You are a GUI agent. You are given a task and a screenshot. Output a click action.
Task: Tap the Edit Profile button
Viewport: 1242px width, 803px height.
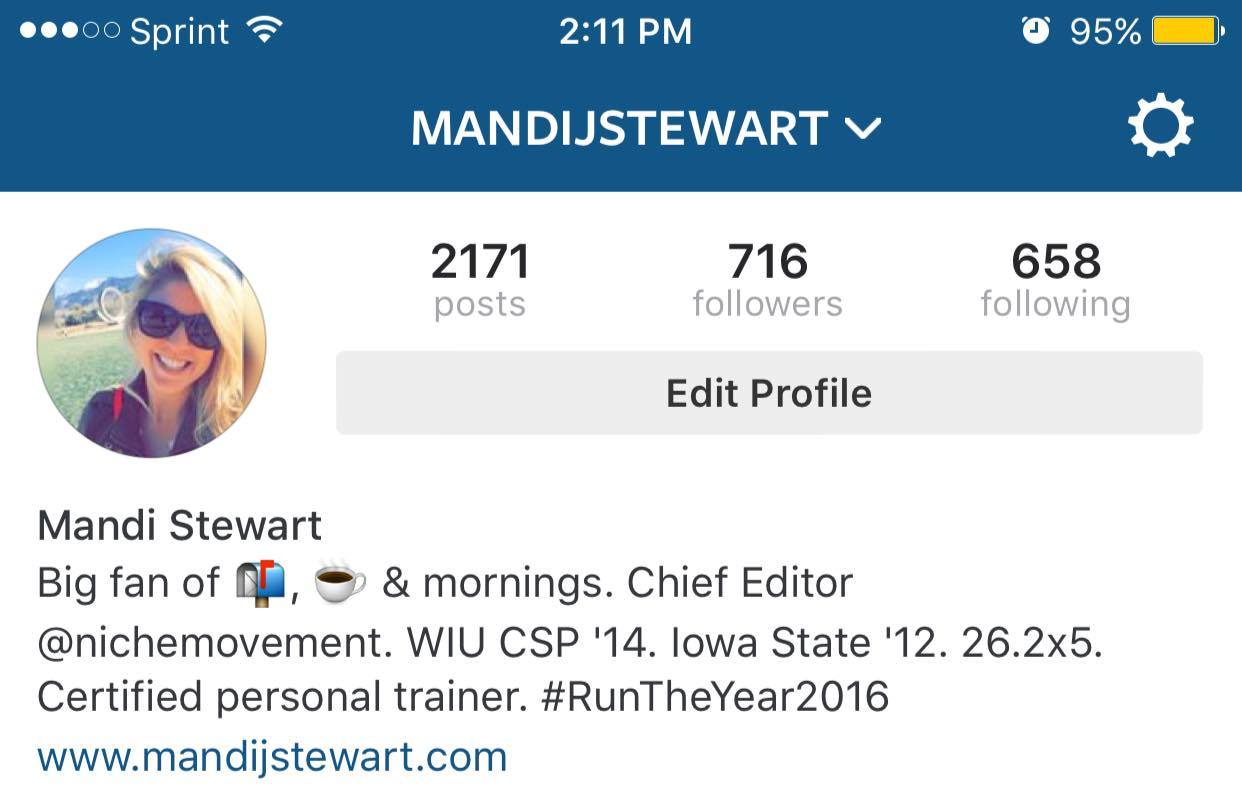point(769,393)
